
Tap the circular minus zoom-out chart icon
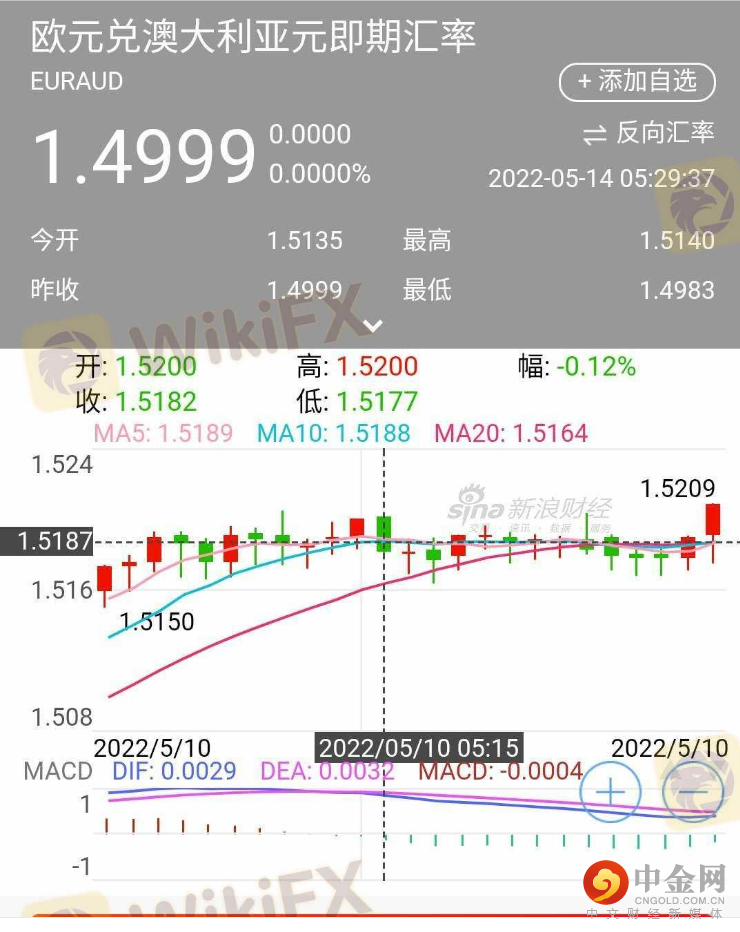coord(693,791)
